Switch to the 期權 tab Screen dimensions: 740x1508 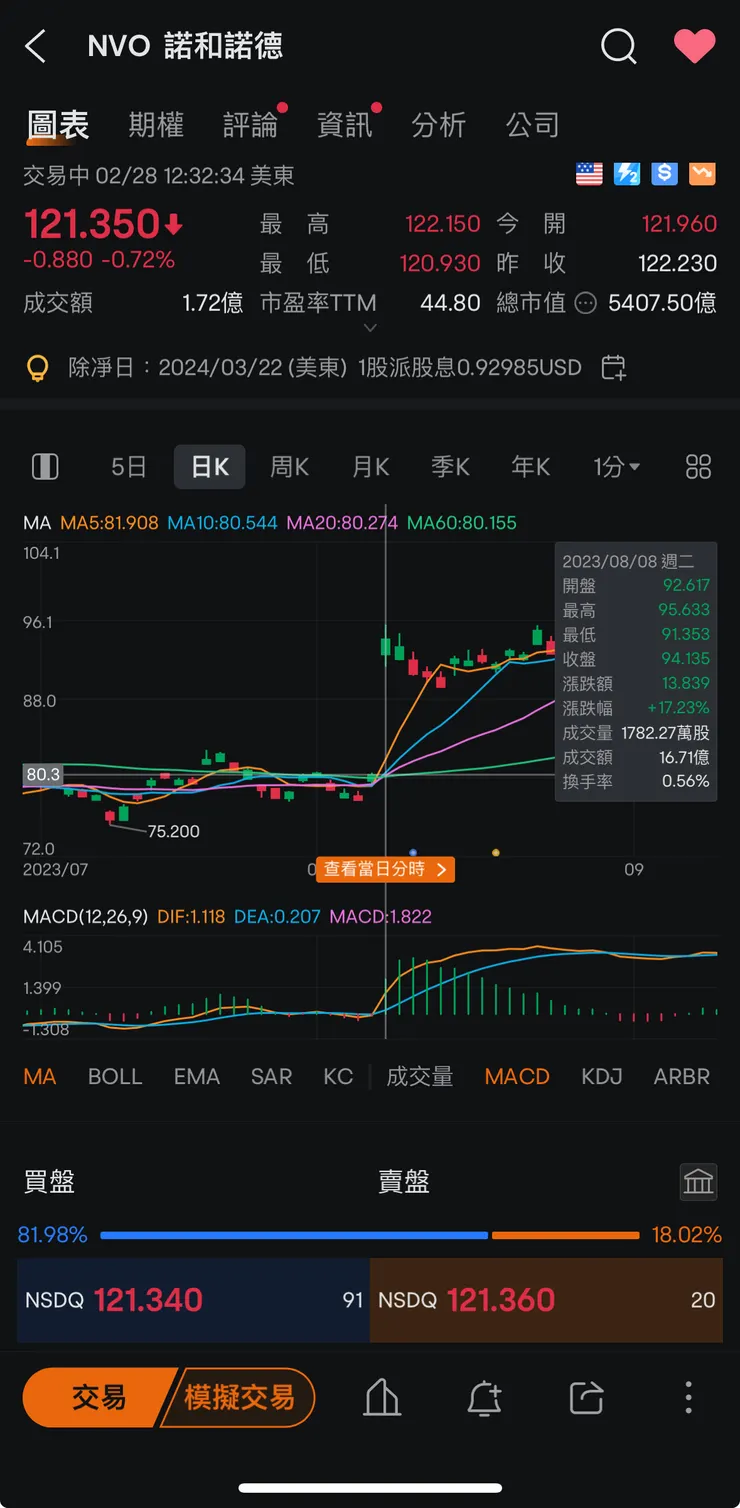click(x=155, y=124)
